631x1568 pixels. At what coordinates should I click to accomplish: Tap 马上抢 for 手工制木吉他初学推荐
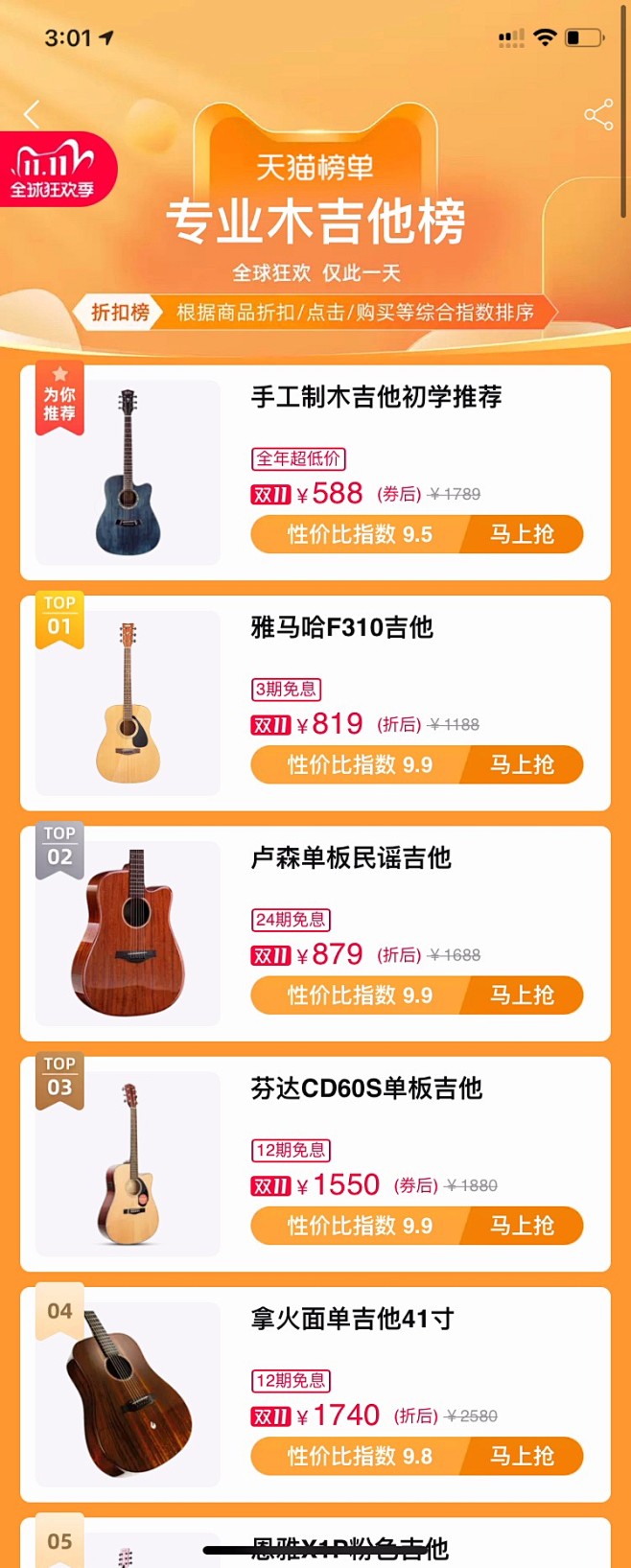coord(523,534)
